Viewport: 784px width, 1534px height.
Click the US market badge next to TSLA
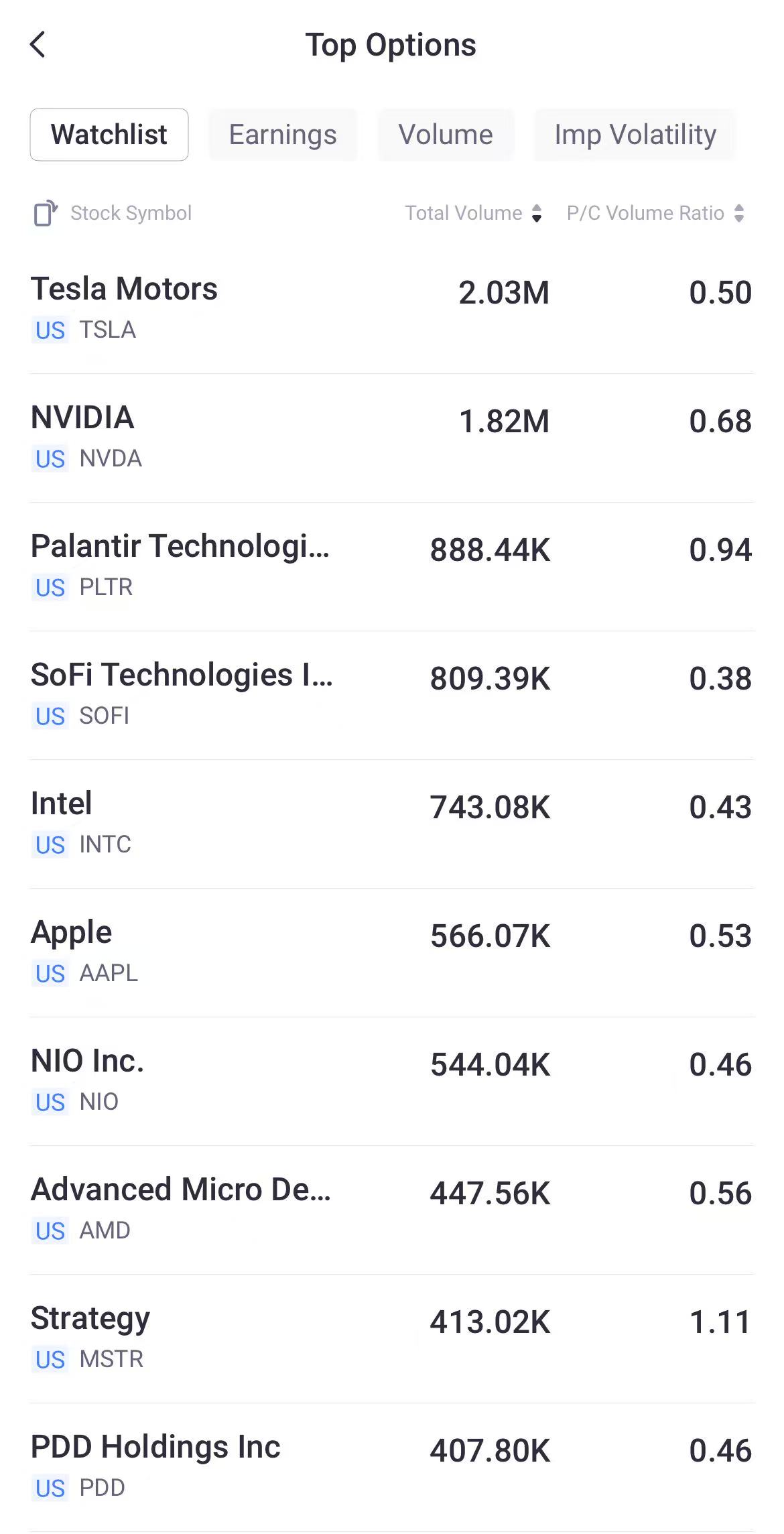click(50, 330)
